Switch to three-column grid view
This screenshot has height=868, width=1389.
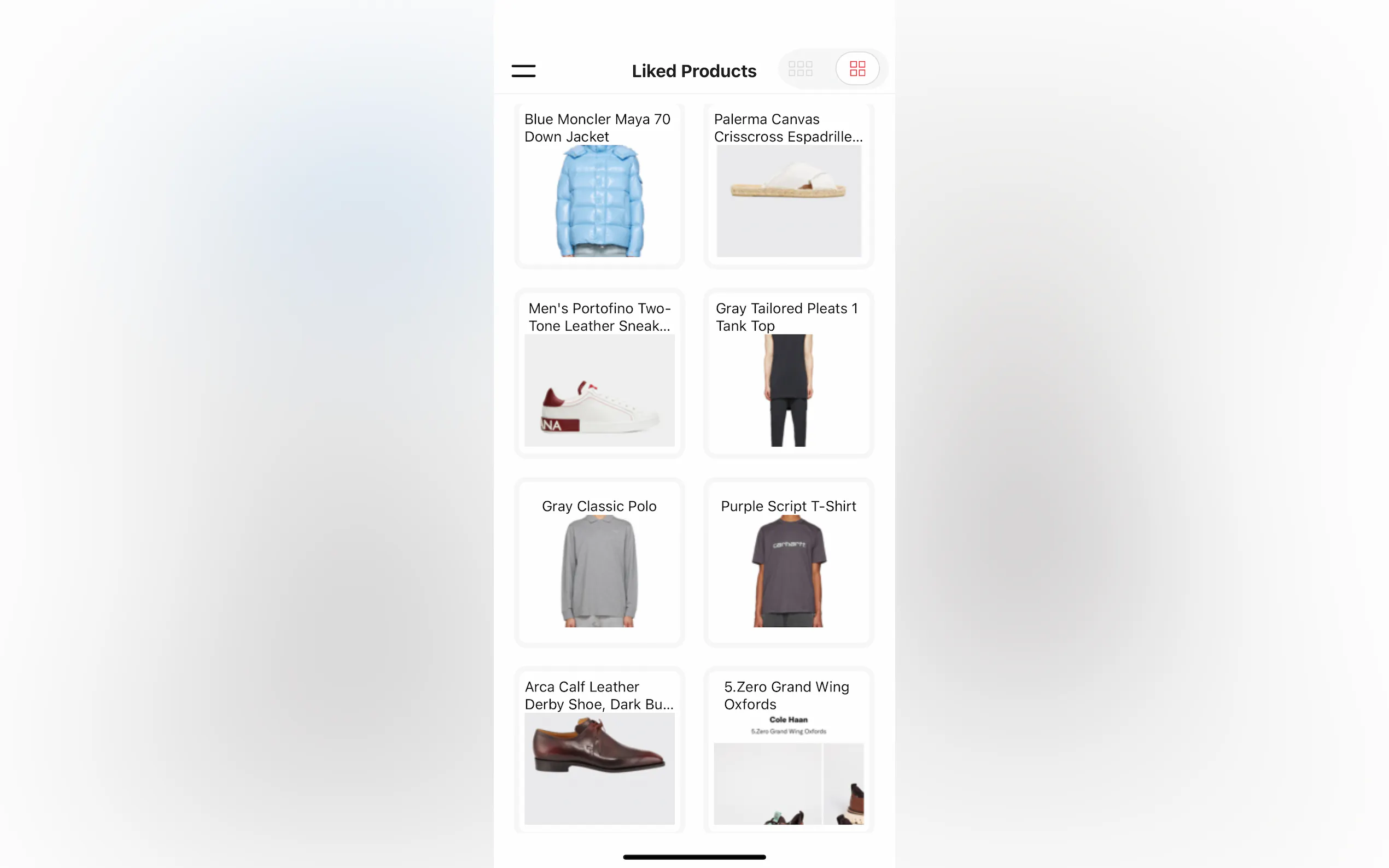point(800,69)
